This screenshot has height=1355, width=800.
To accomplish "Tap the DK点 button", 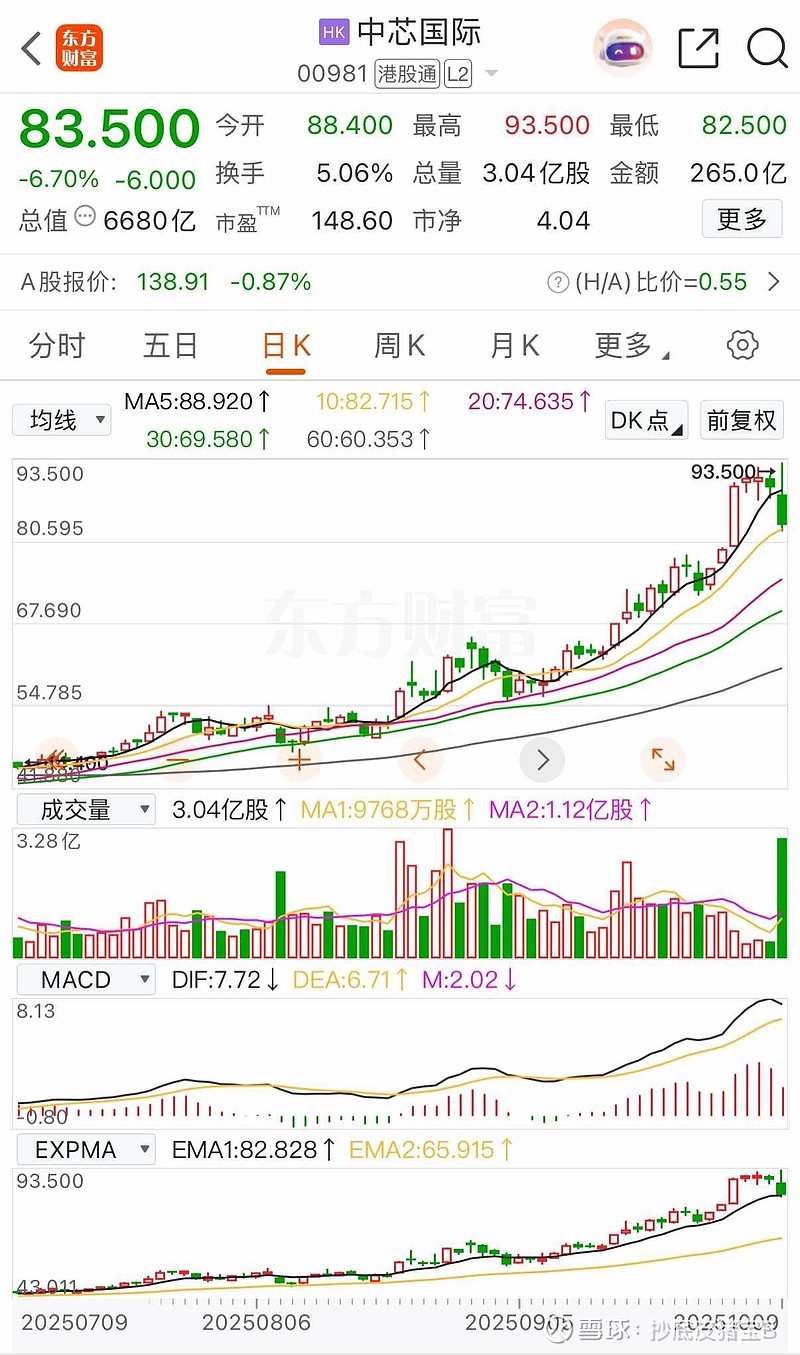I will click(x=647, y=421).
